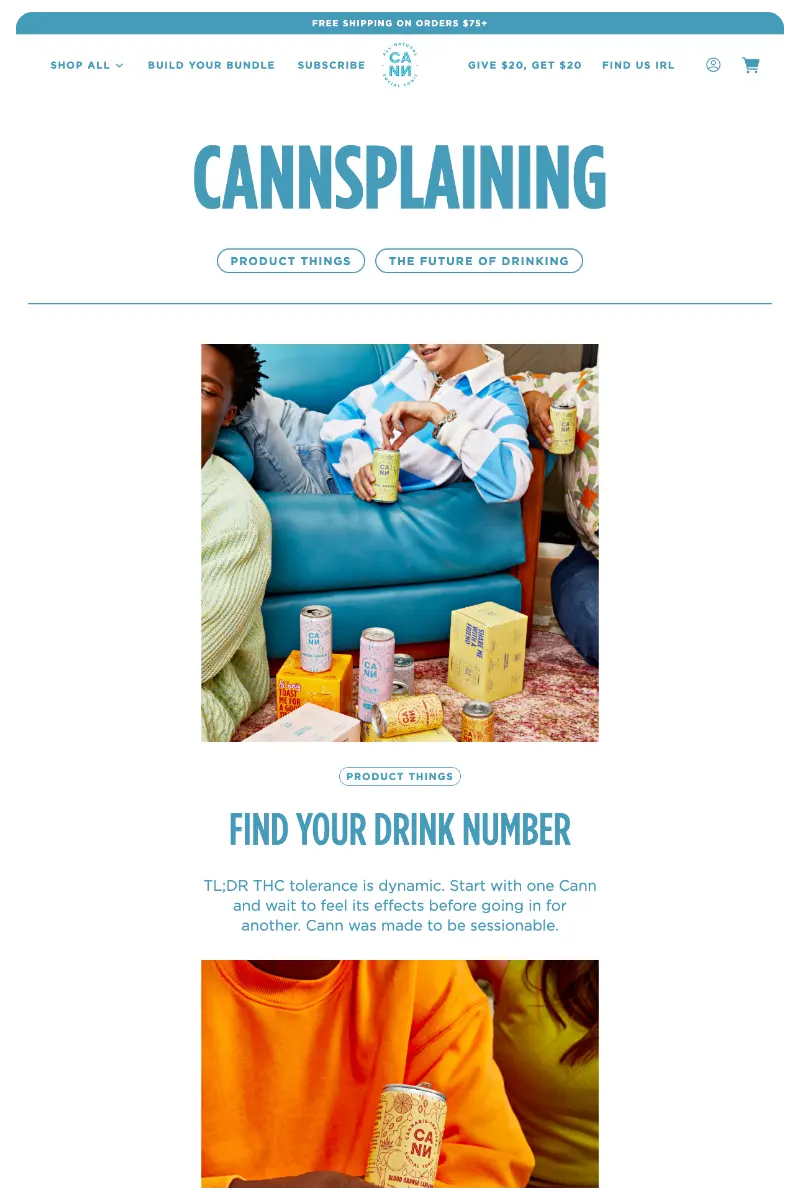View the shopping cart
This screenshot has width=800, height=1200.
751,65
